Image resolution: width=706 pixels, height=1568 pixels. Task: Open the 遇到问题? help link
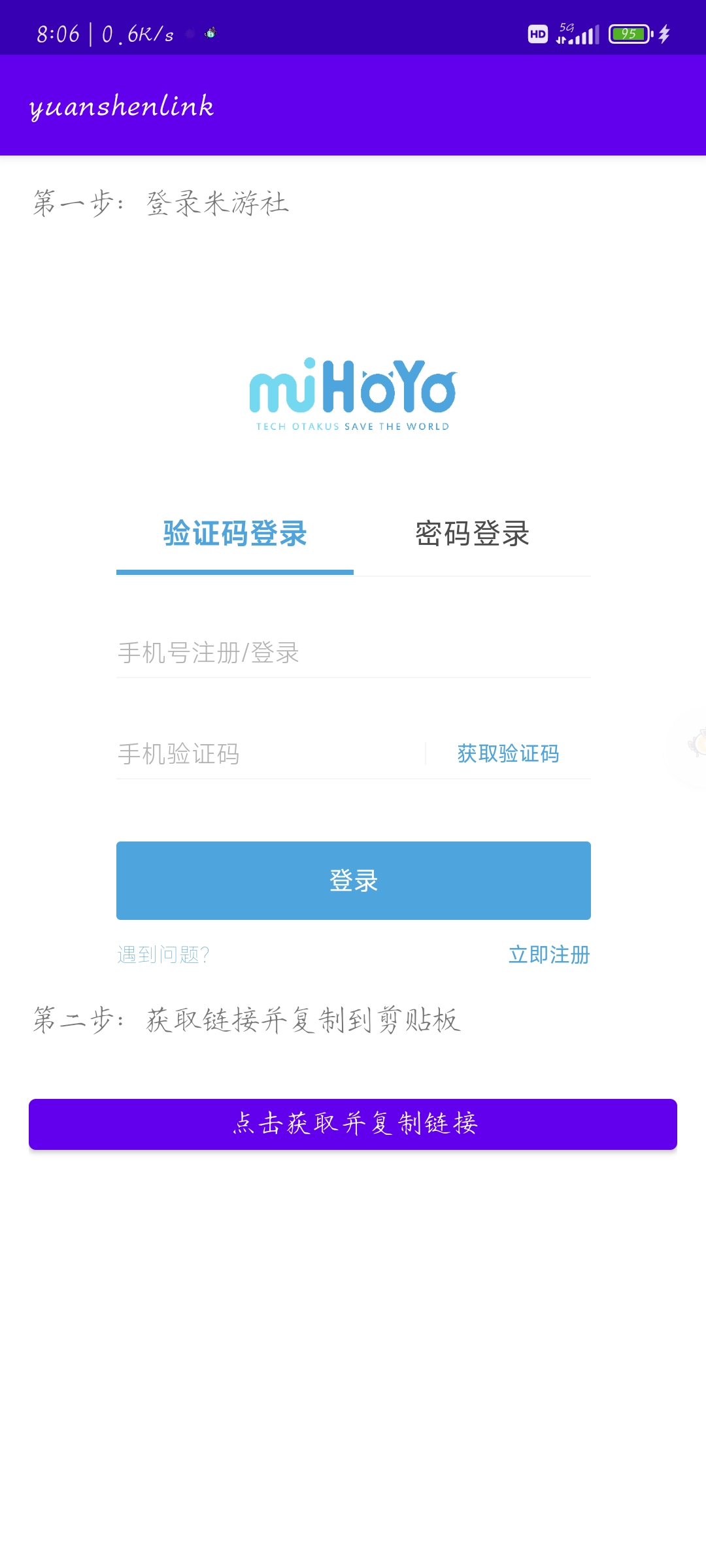click(x=163, y=955)
